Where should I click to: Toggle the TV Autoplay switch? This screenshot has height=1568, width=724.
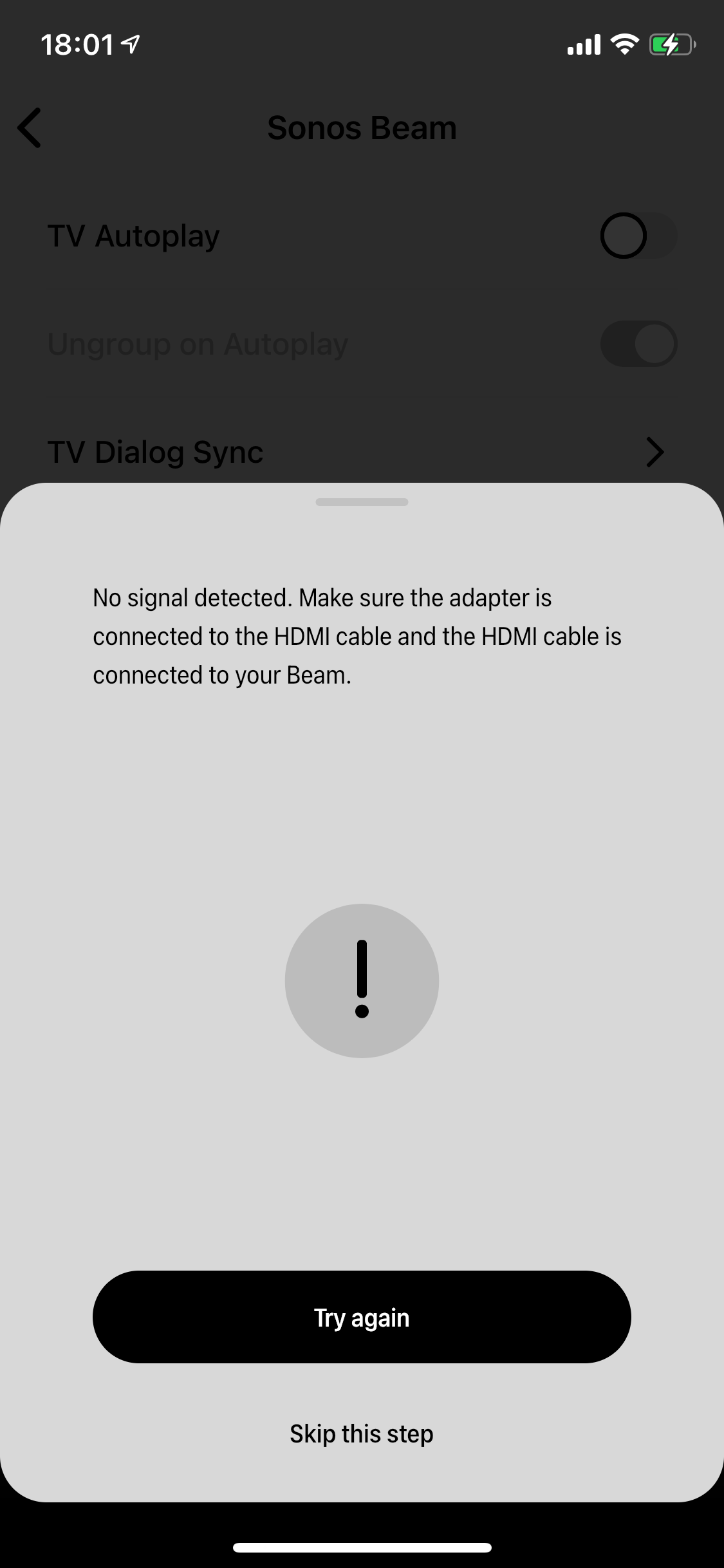(638, 236)
